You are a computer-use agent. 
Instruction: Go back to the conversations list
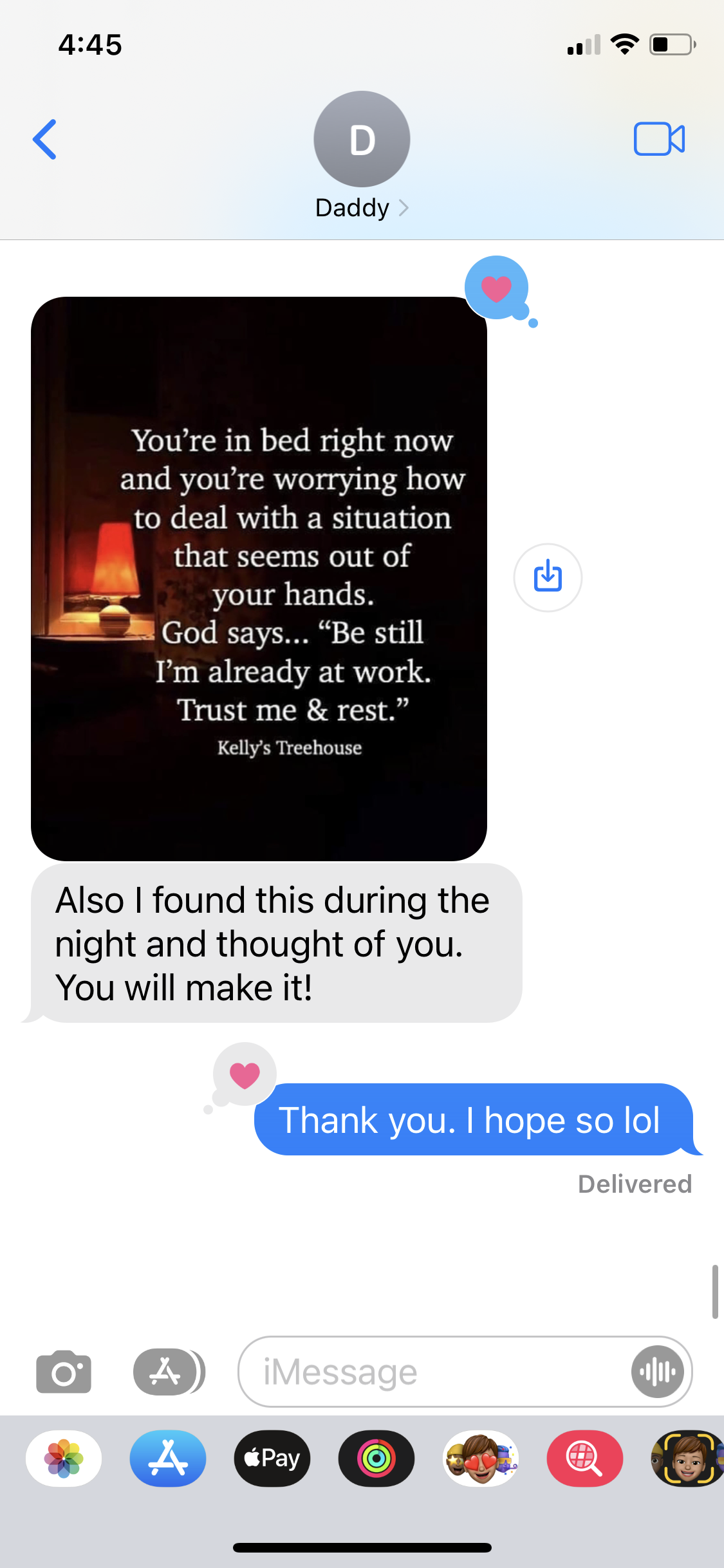(45, 139)
